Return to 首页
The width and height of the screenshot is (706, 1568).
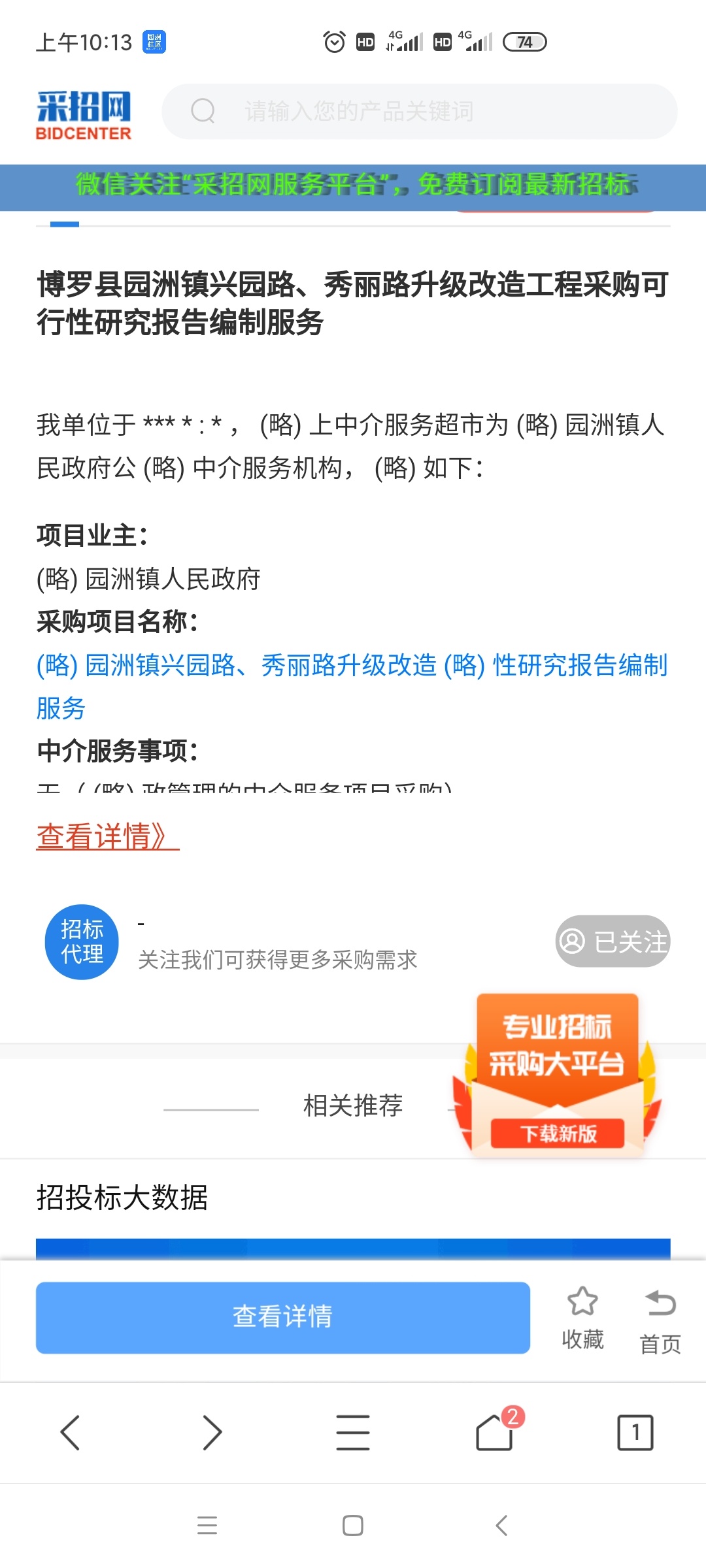tap(660, 1321)
